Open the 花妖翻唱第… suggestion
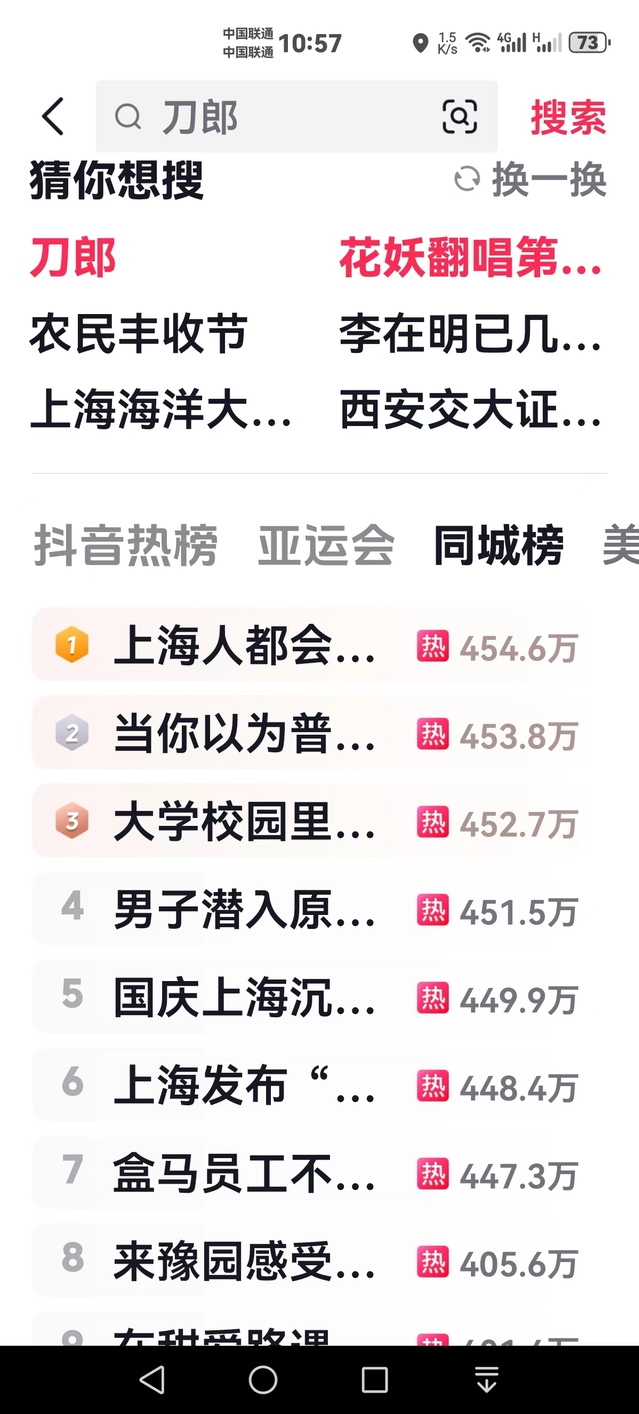This screenshot has height=1414, width=639. pyautogui.click(x=470, y=258)
